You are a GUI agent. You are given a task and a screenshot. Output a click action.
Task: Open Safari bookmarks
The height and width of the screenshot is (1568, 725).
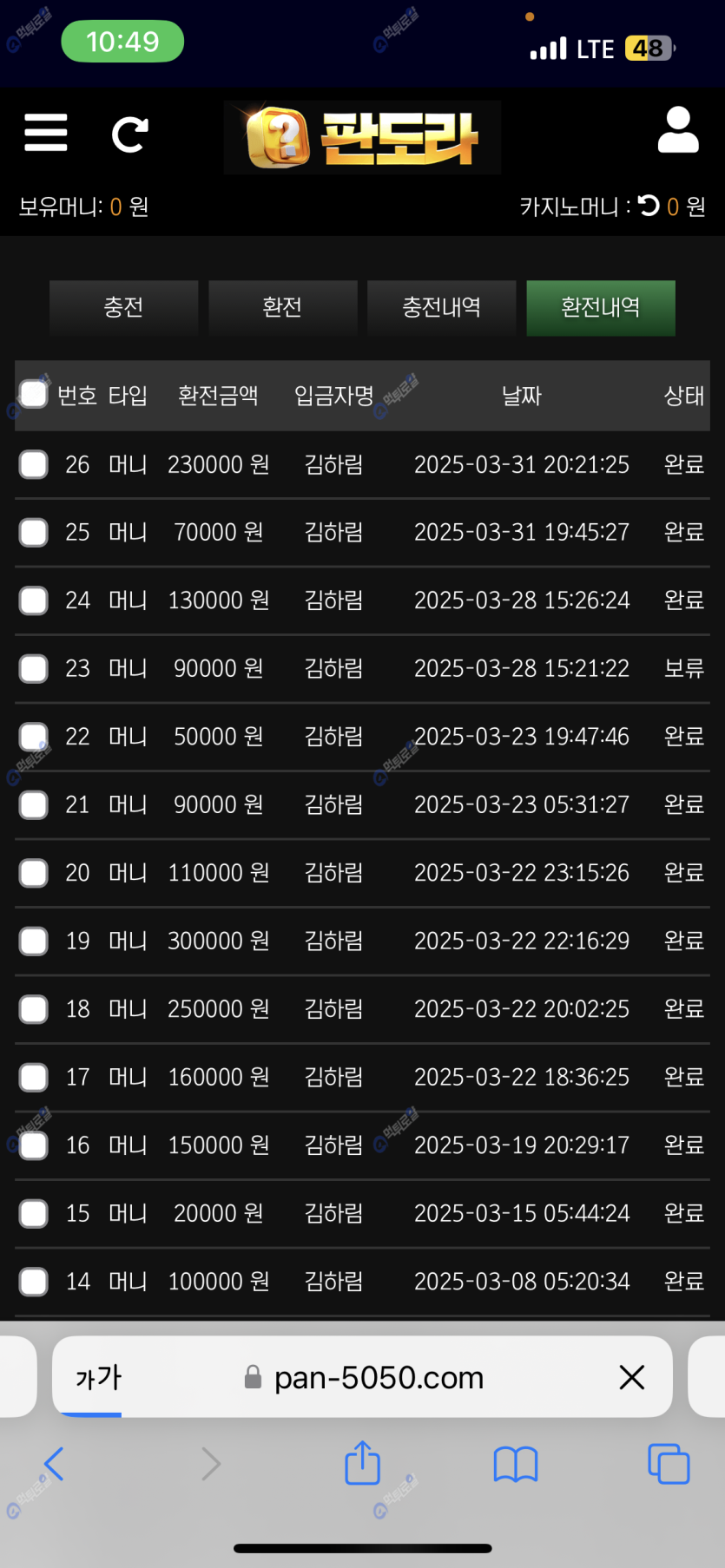(516, 1465)
